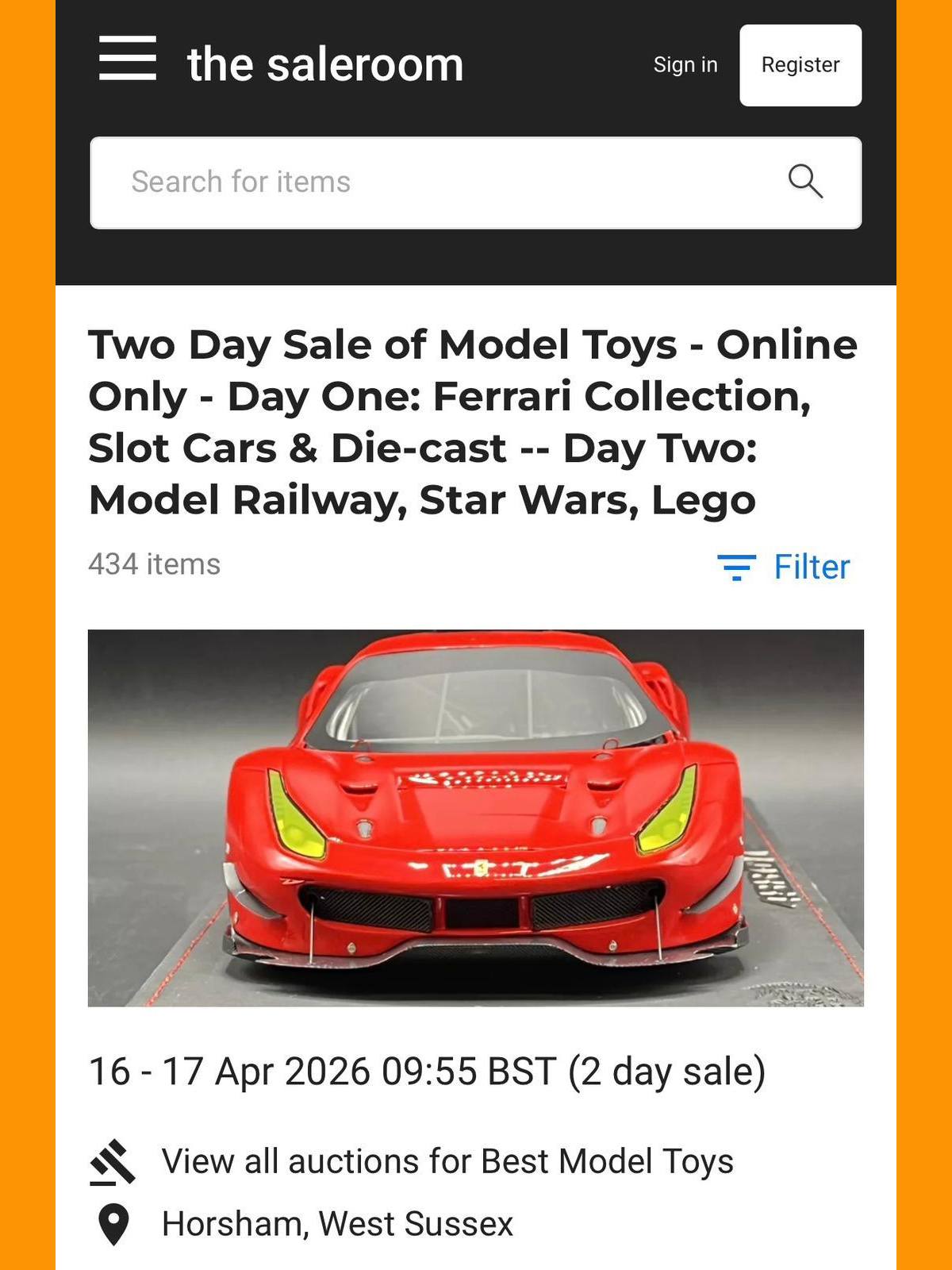Open the hamburger navigation menu
952x1270 pixels.
click(x=127, y=58)
